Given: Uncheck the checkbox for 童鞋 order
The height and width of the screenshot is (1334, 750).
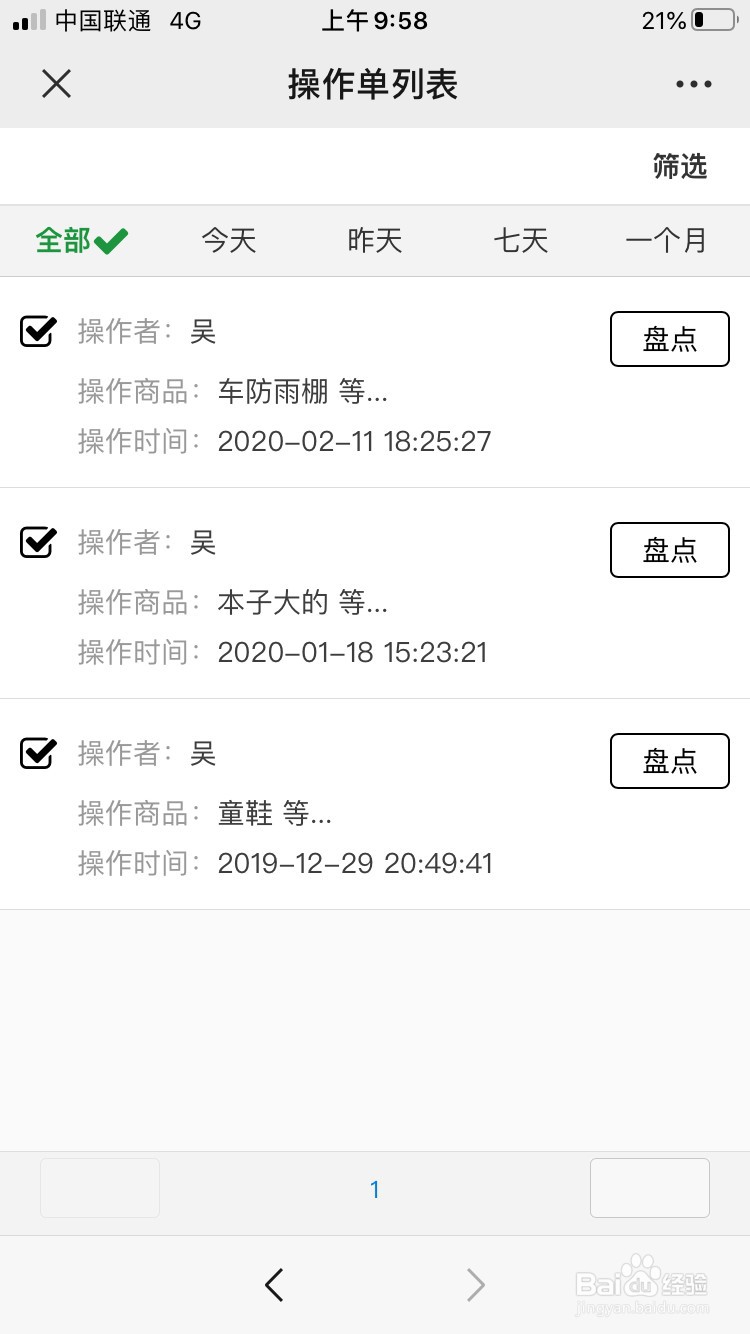Looking at the screenshot, I should tap(37, 753).
